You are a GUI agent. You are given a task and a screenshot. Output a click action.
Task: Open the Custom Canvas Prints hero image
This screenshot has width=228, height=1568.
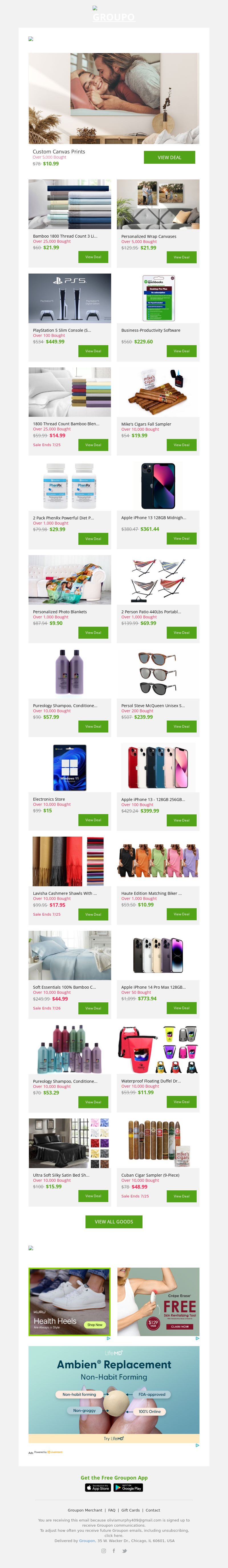click(x=114, y=98)
